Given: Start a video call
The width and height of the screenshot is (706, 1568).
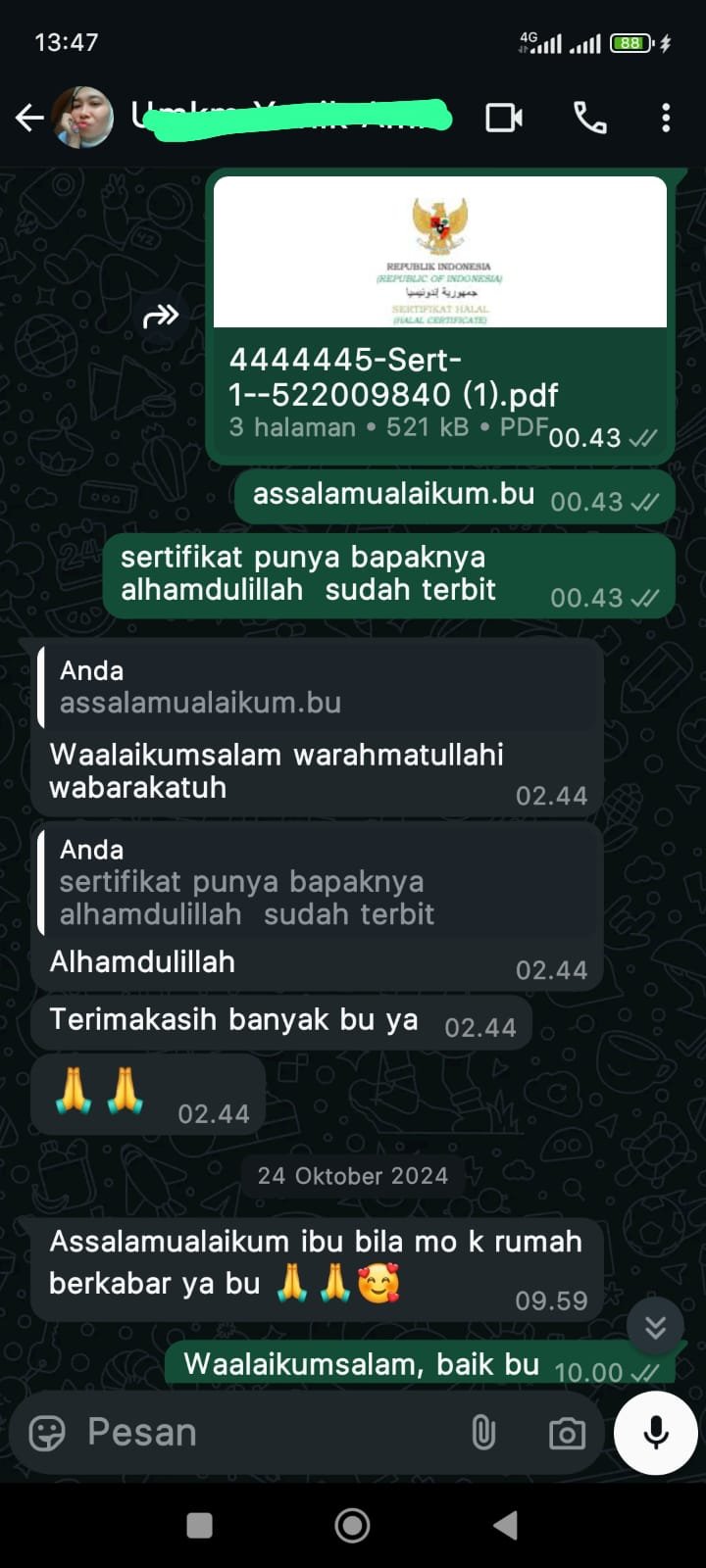Looking at the screenshot, I should (x=504, y=119).
